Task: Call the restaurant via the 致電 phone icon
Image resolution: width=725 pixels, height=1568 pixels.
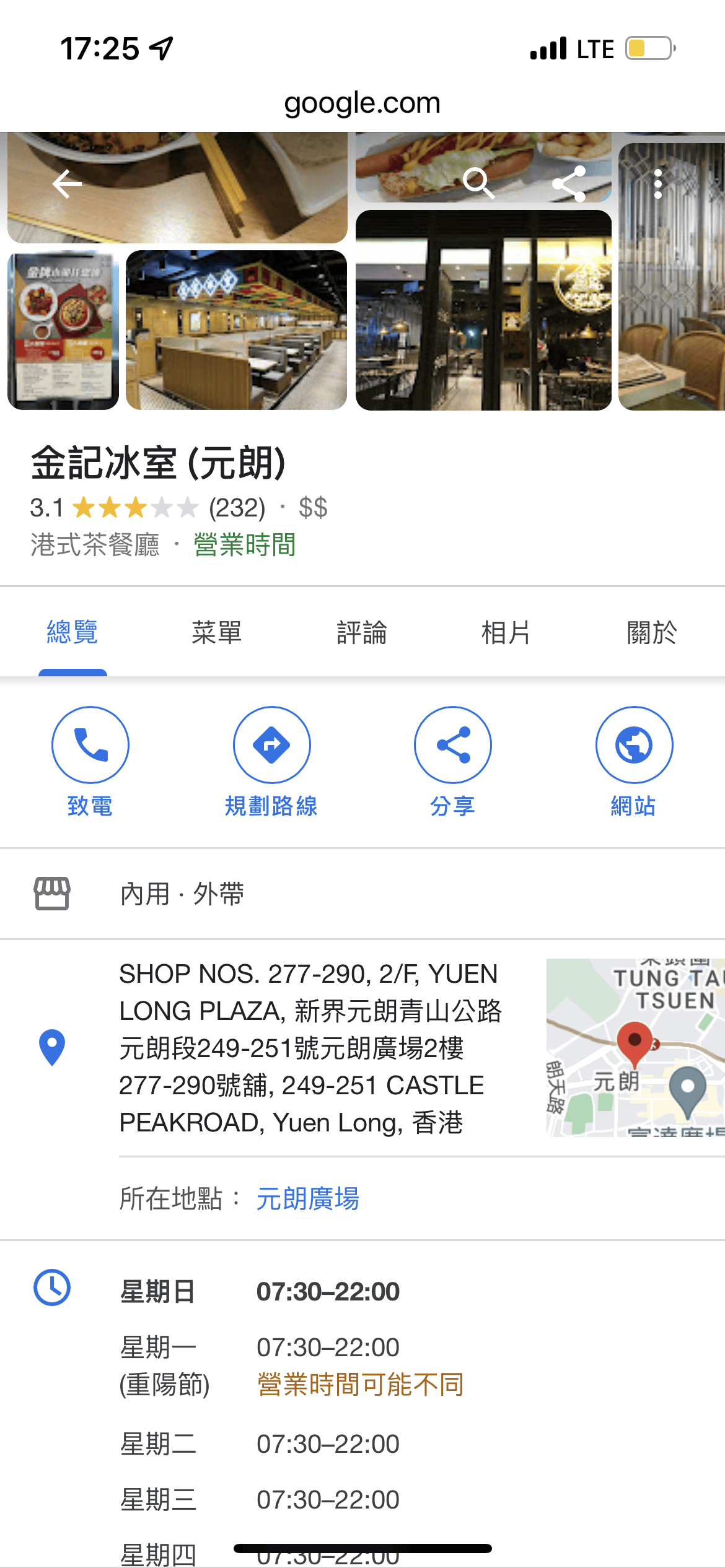Action: point(90,745)
